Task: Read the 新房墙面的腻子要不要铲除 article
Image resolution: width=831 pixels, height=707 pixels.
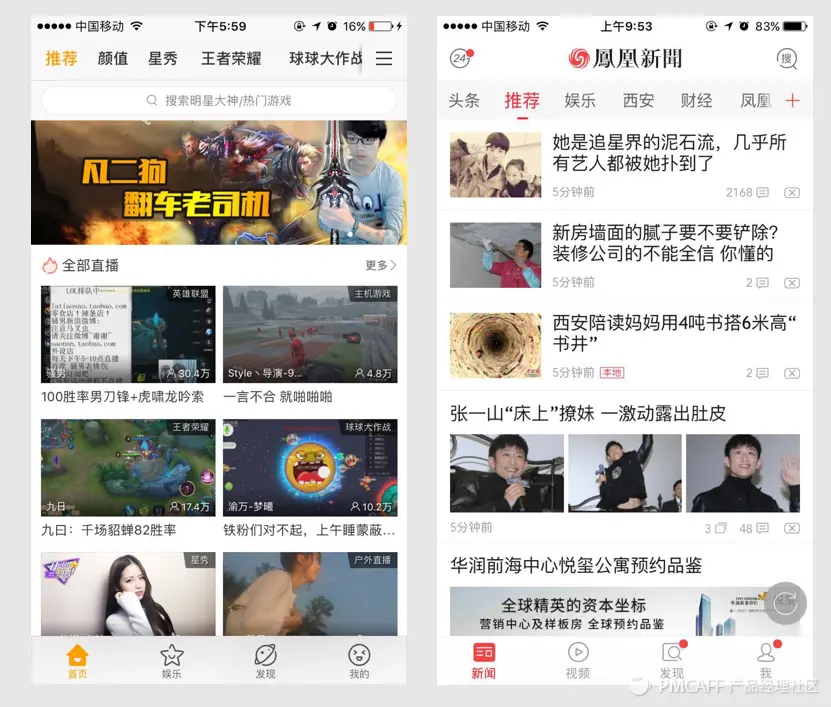Action: (x=664, y=243)
